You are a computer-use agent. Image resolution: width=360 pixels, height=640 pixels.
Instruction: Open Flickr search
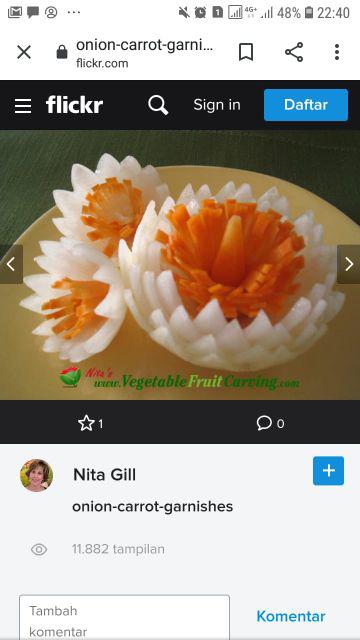pyautogui.click(x=158, y=105)
